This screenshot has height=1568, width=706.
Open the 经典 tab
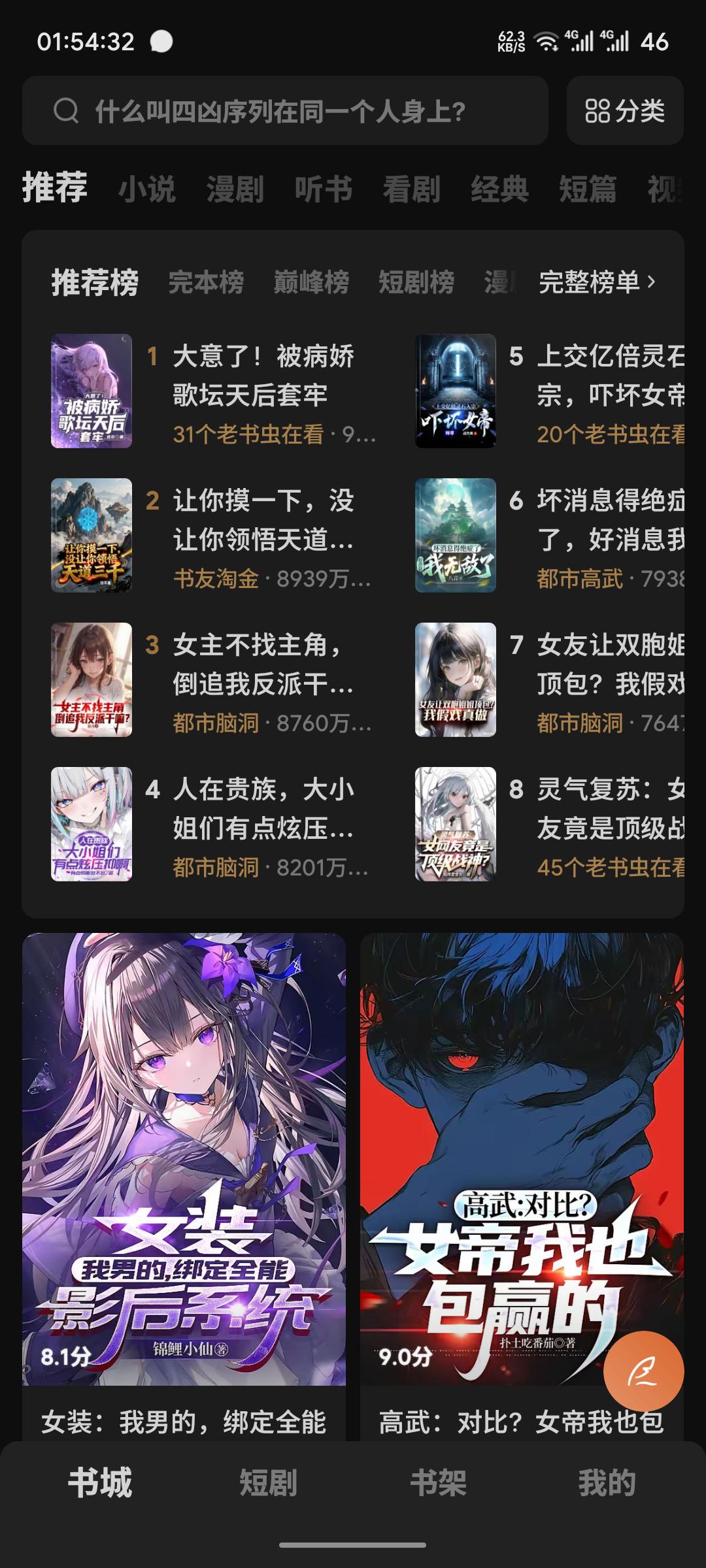pyautogui.click(x=500, y=189)
